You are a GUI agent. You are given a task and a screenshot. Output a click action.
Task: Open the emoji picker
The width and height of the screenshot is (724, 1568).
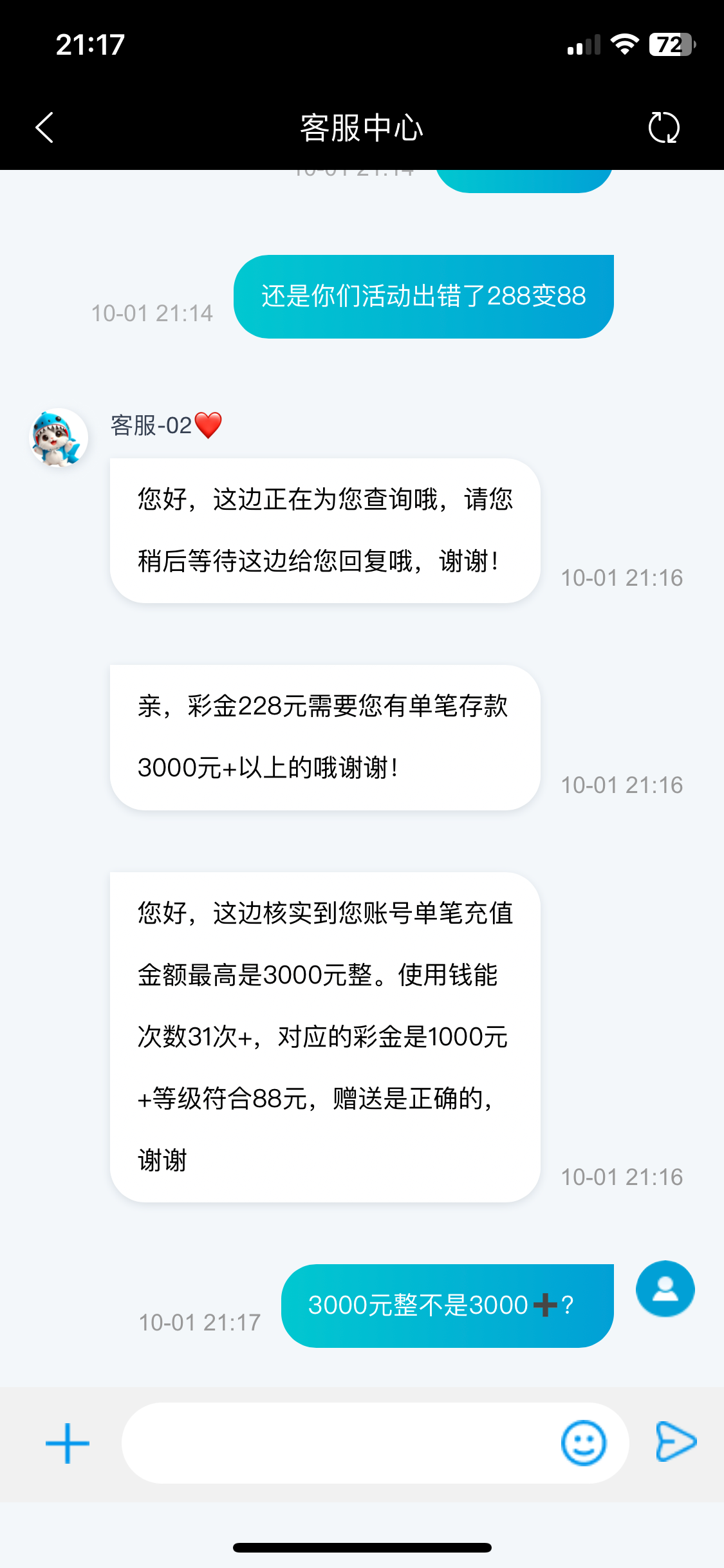point(583,1443)
